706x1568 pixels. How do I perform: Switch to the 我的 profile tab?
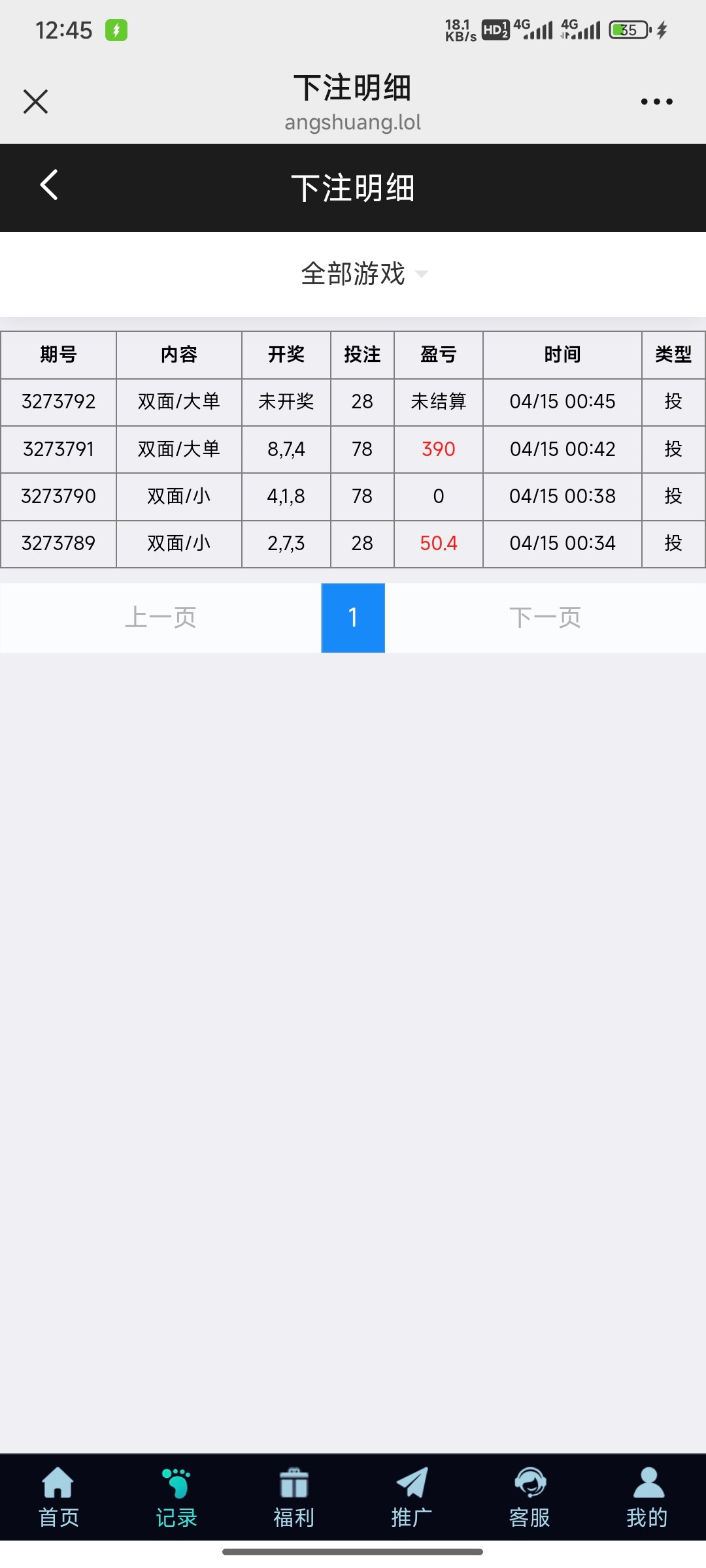pos(647,1497)
